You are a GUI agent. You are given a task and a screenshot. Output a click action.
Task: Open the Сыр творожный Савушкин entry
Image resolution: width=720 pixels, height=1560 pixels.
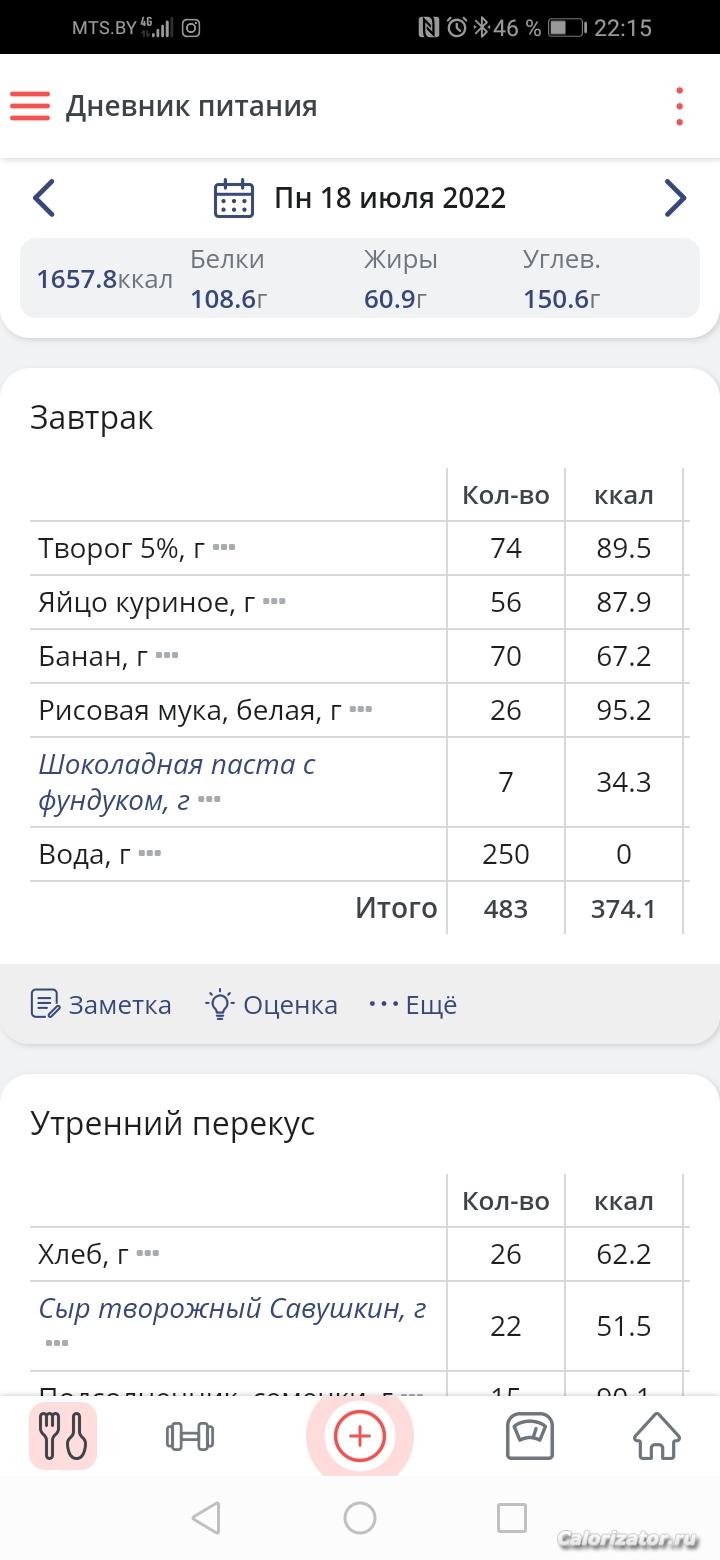click(232, 1308)
